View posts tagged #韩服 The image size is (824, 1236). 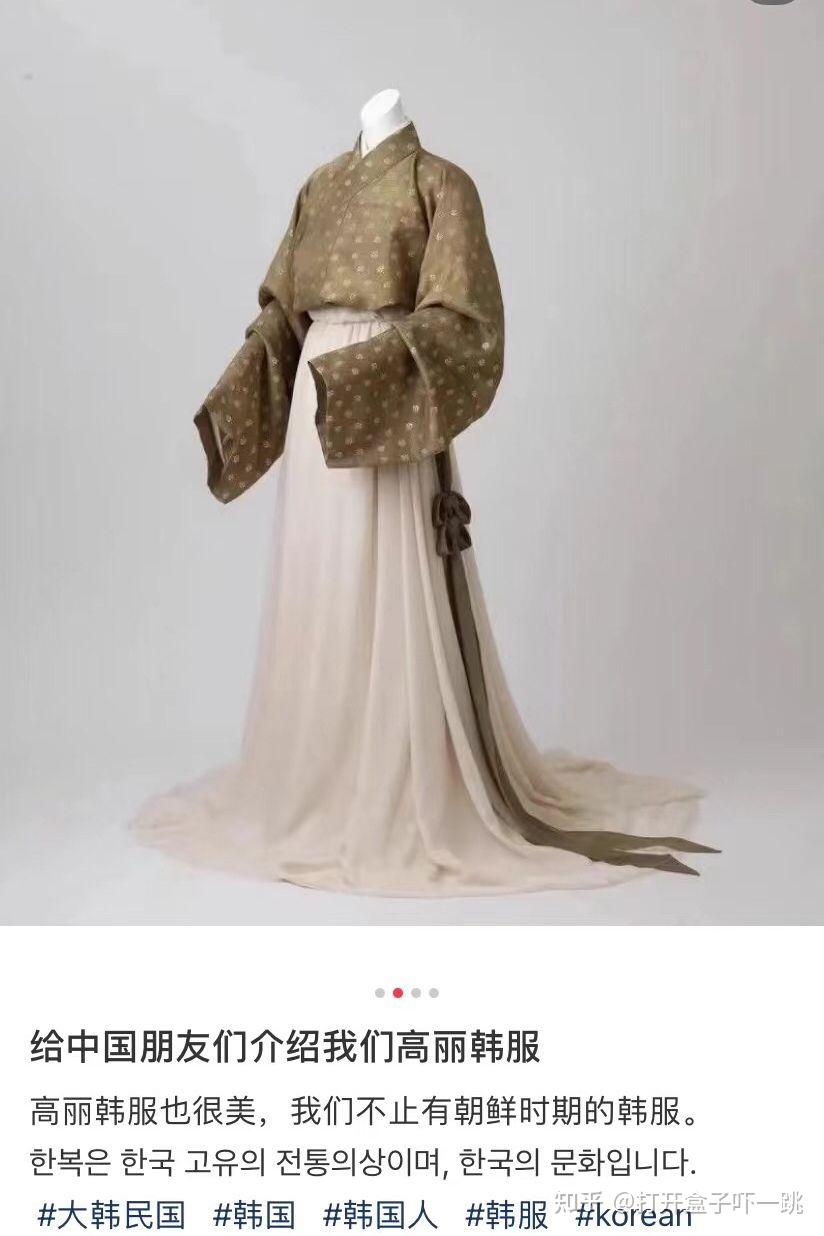tap(507, 1214)
